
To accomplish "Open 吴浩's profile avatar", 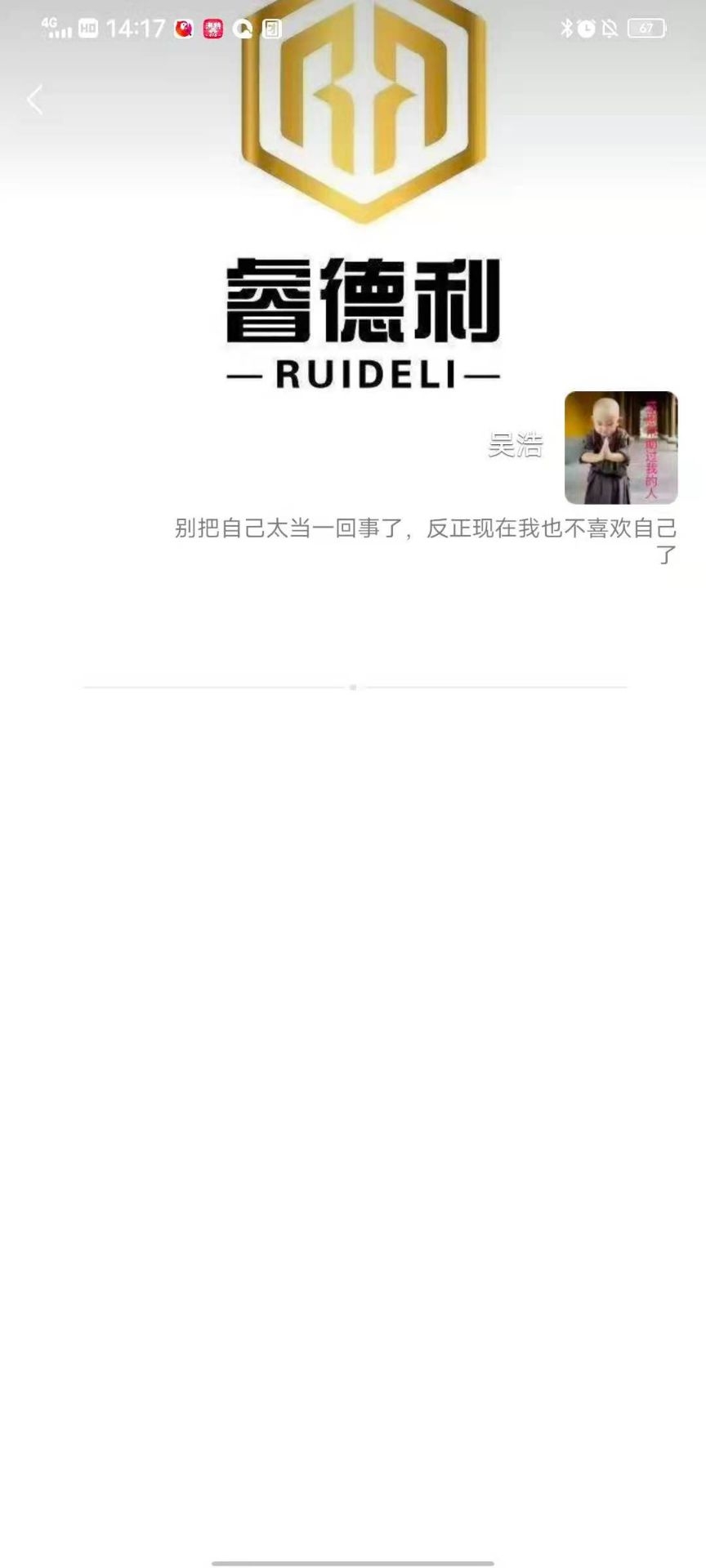I will click(x=620, y=448).
